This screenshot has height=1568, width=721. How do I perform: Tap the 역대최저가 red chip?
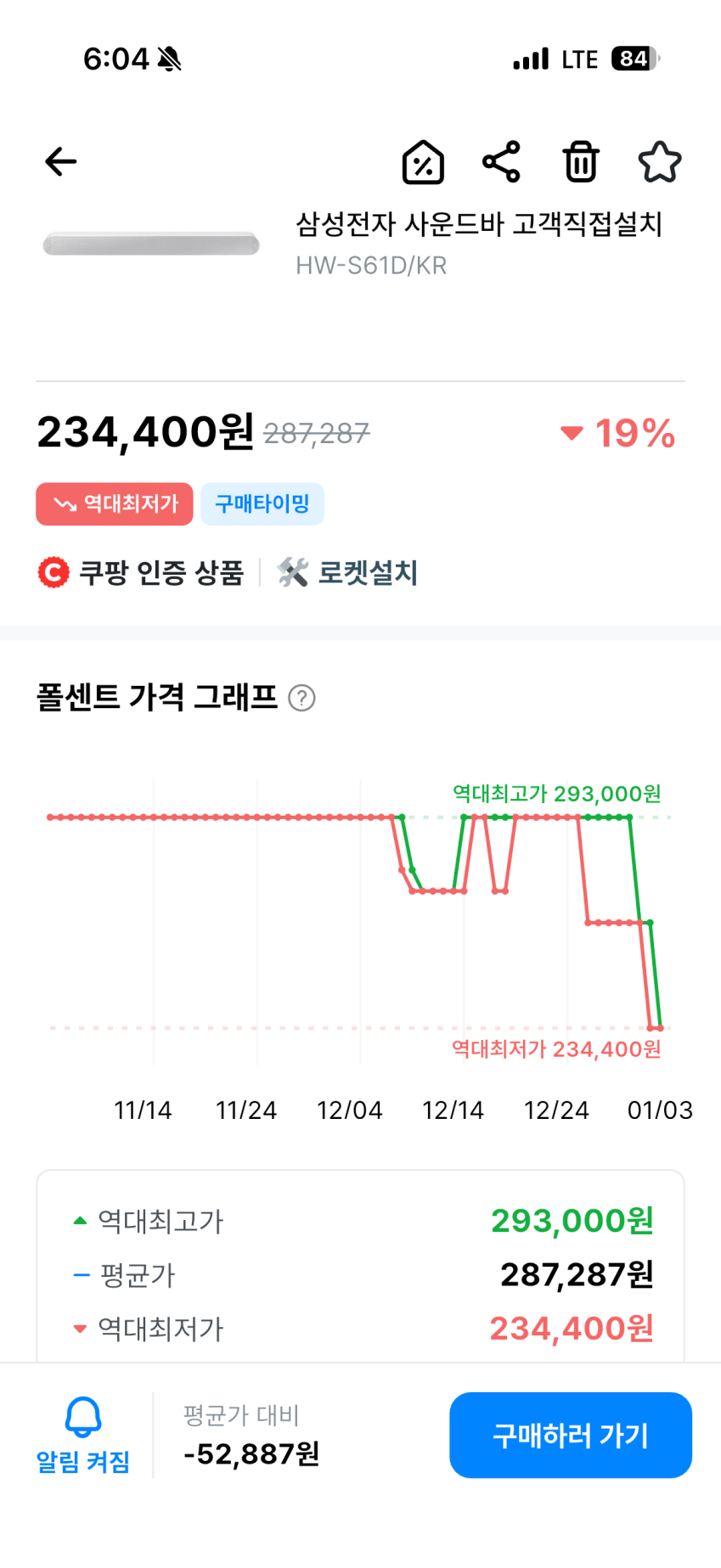click(115, 504)
